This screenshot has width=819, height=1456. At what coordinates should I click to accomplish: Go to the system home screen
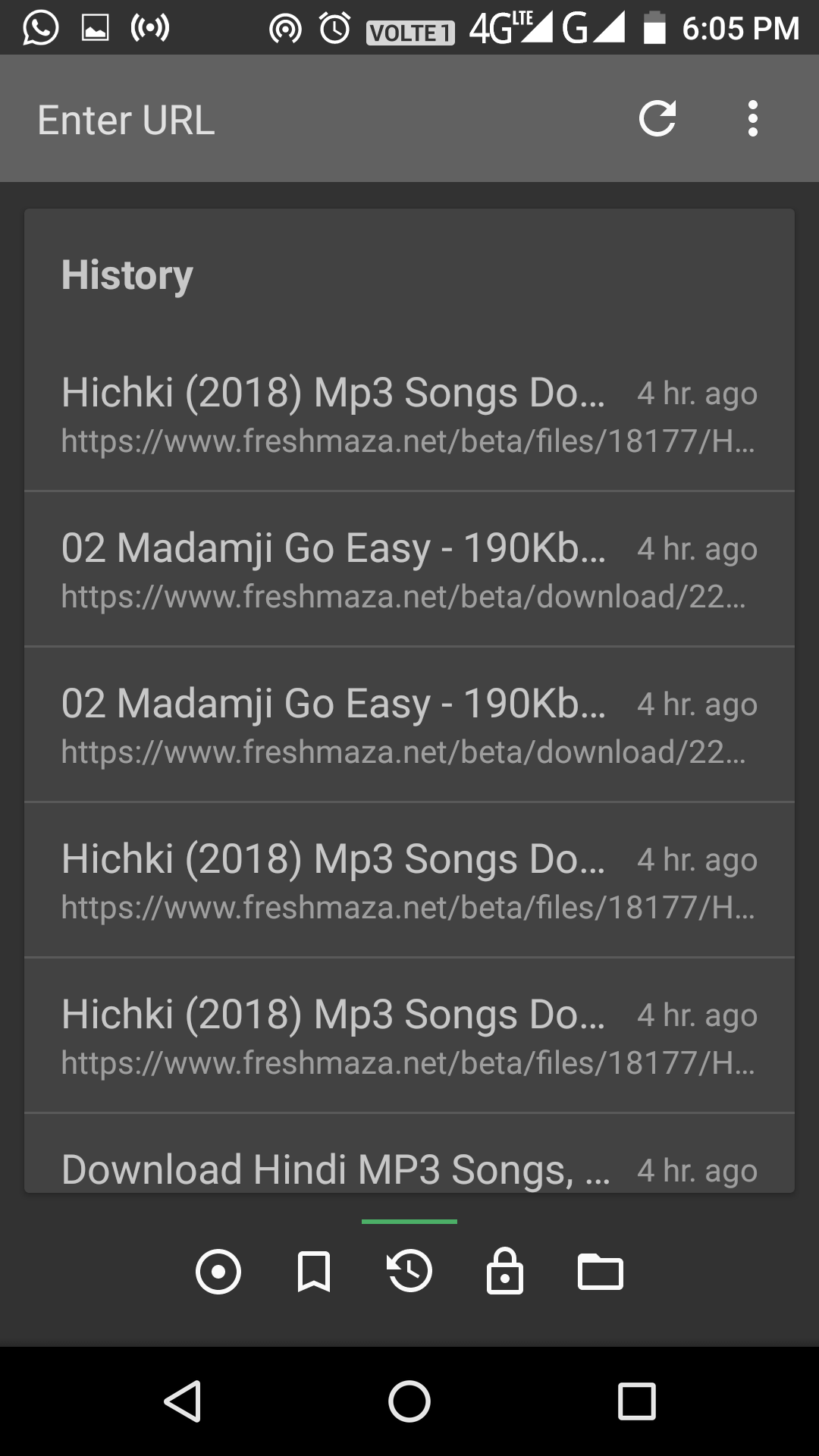tap(409, 1401)
